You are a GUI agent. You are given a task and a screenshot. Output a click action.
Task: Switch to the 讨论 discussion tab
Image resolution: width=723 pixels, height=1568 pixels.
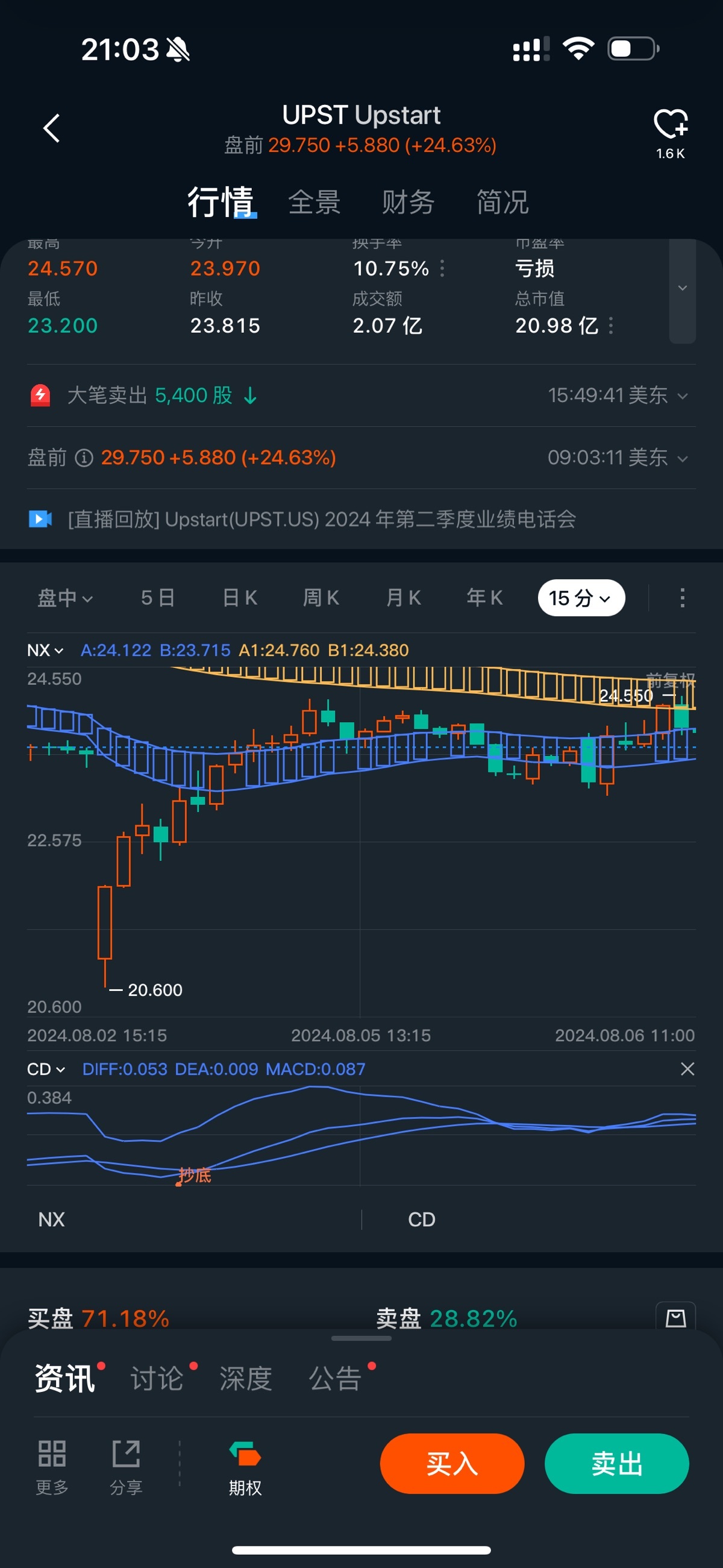click(x=157, y=1378)
